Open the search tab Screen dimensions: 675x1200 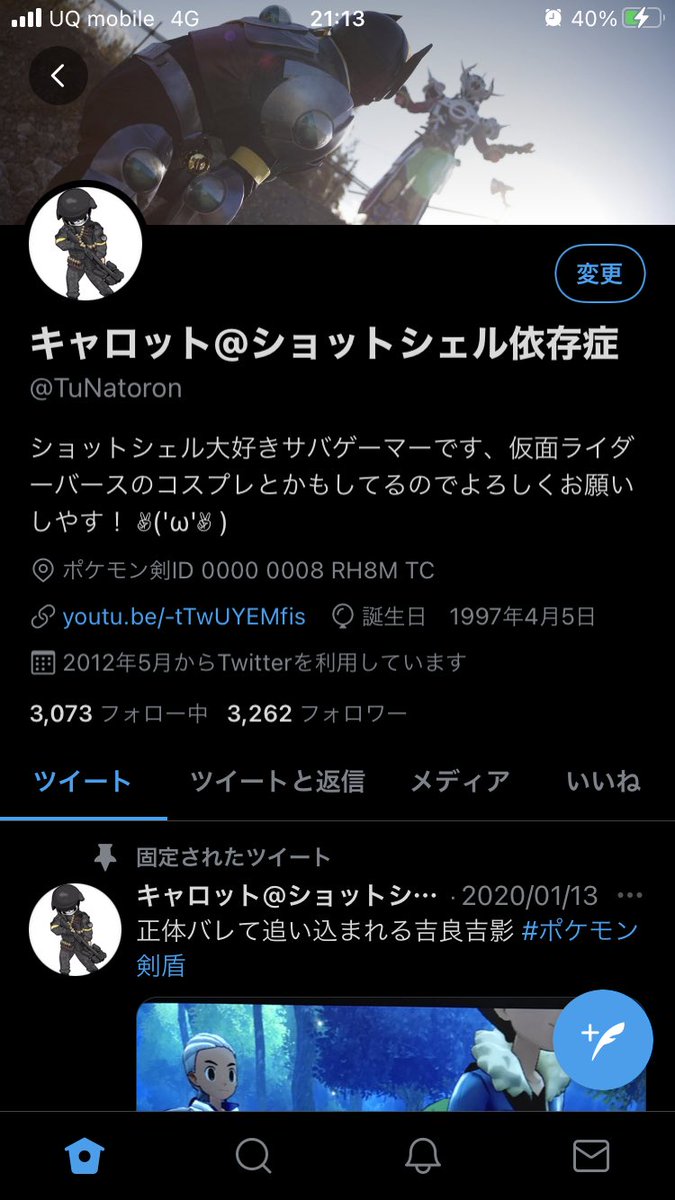click(x=253, y=1156)
